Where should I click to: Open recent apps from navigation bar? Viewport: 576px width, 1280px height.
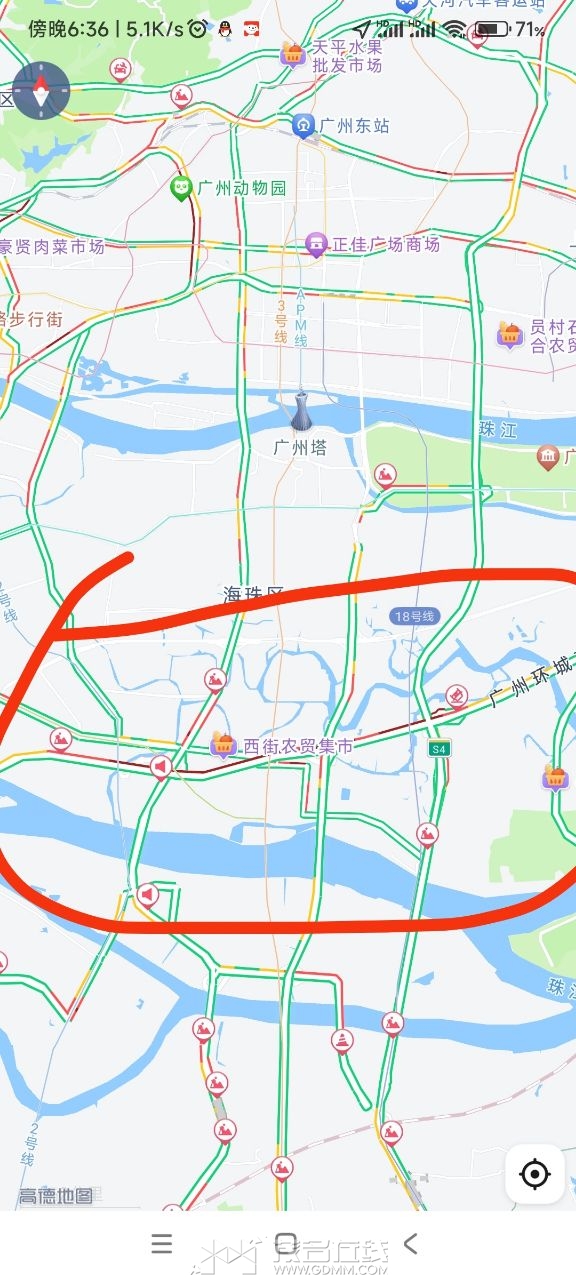point(162,1244)
